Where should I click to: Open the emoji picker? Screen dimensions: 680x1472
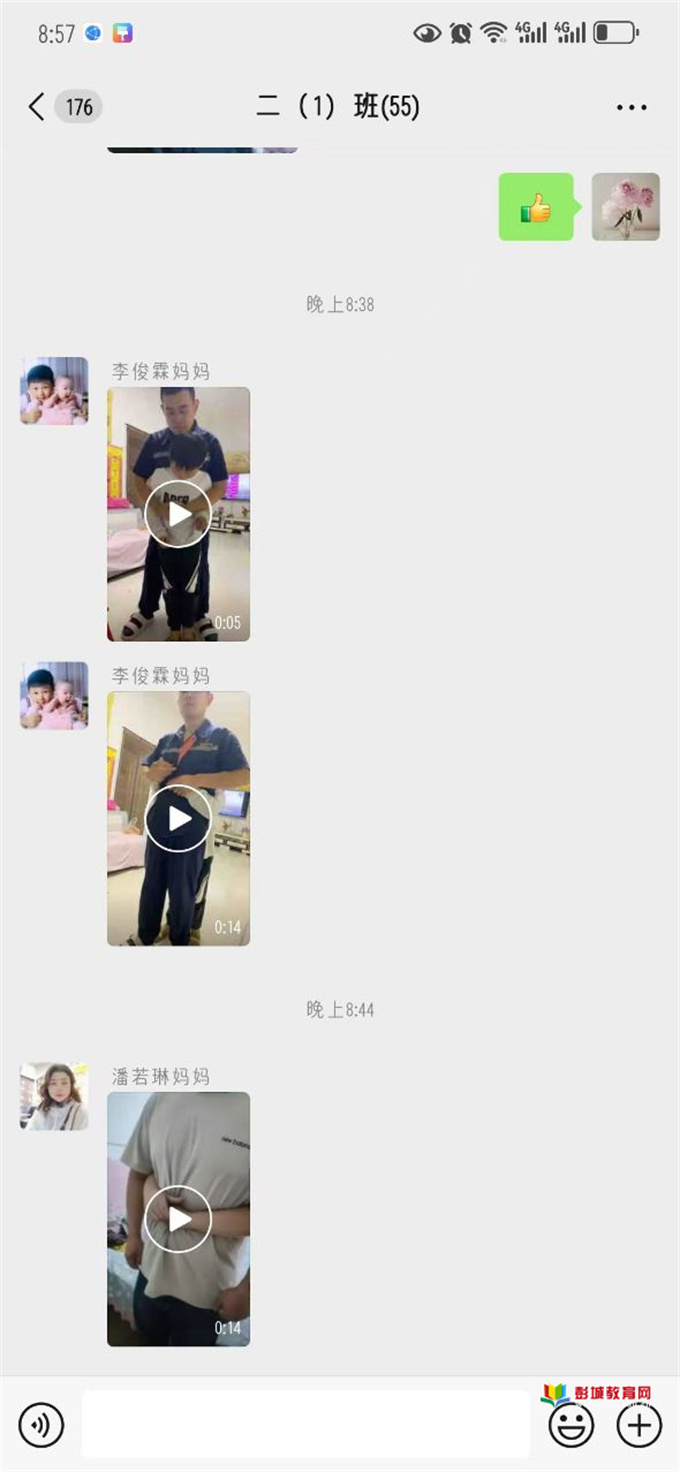571,1425
